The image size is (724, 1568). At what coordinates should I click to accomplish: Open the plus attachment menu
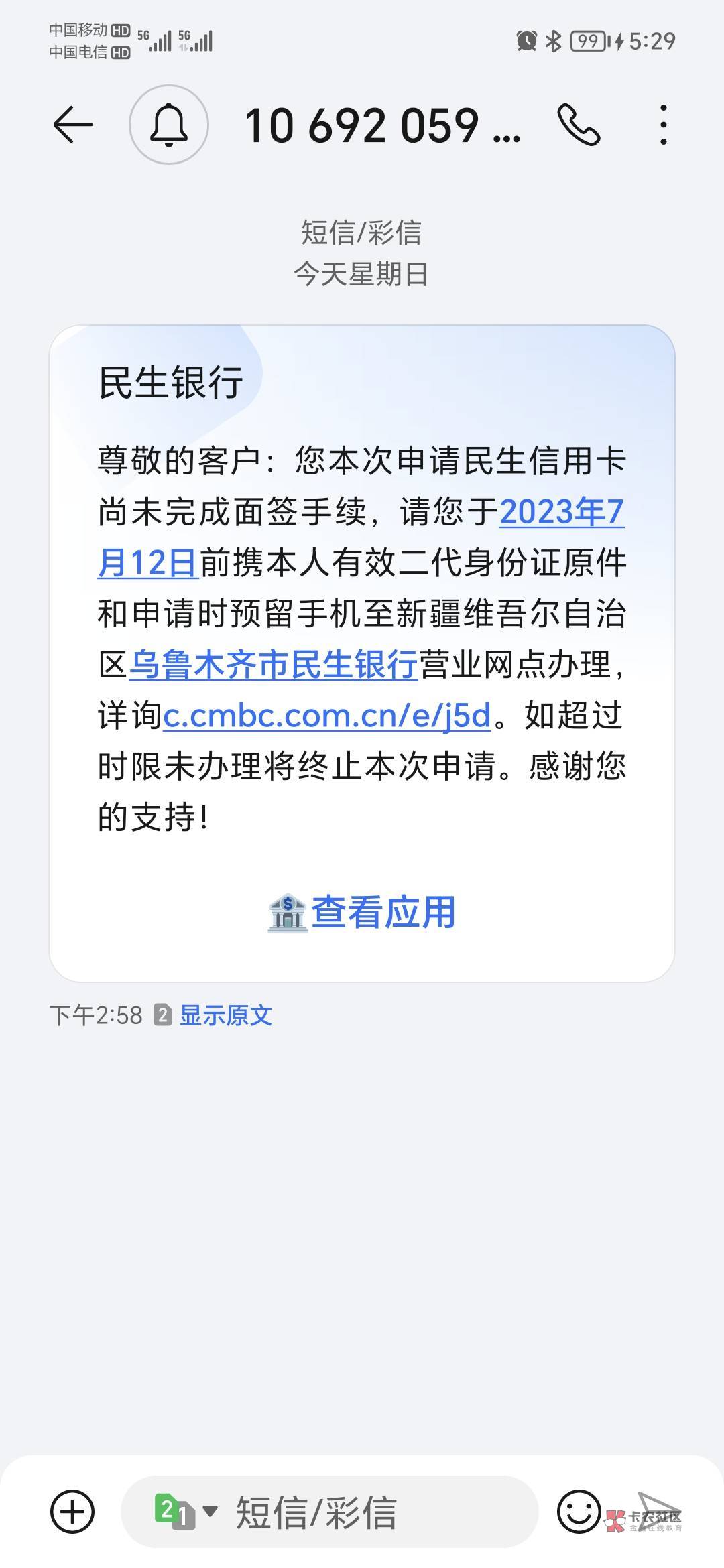72,1512
